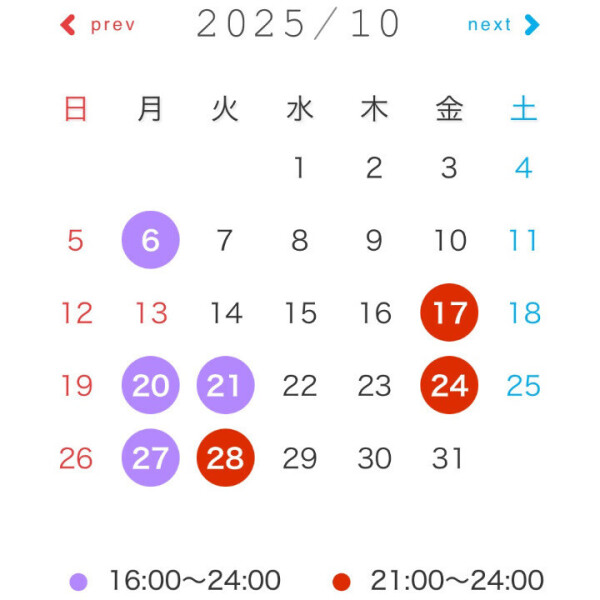Select October 27 on the calendar
The width and height of the screenshot is (600, 600).
[x=151, y=458]
